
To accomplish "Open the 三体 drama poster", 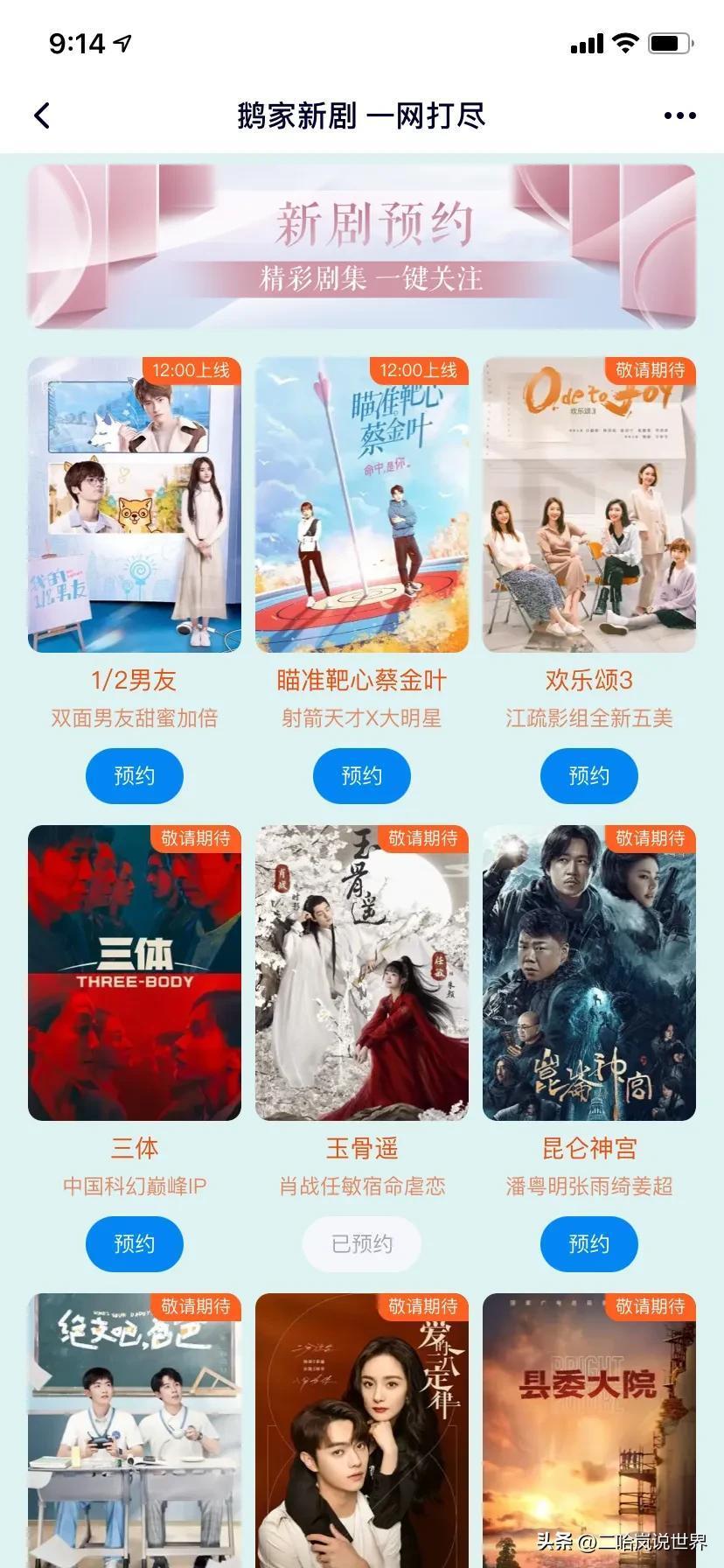I will tap(135, 973).
